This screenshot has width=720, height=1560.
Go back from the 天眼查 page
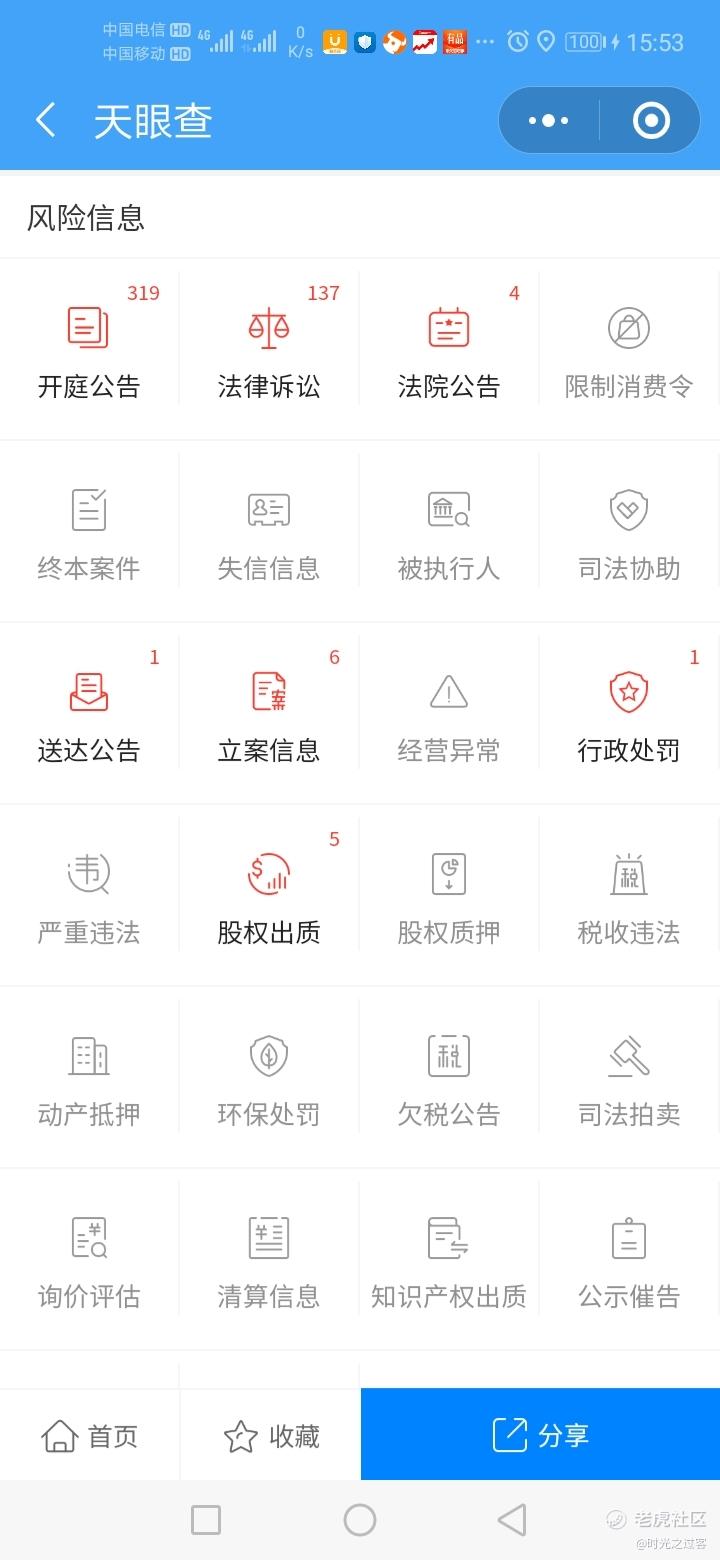[x=45, y=121]
